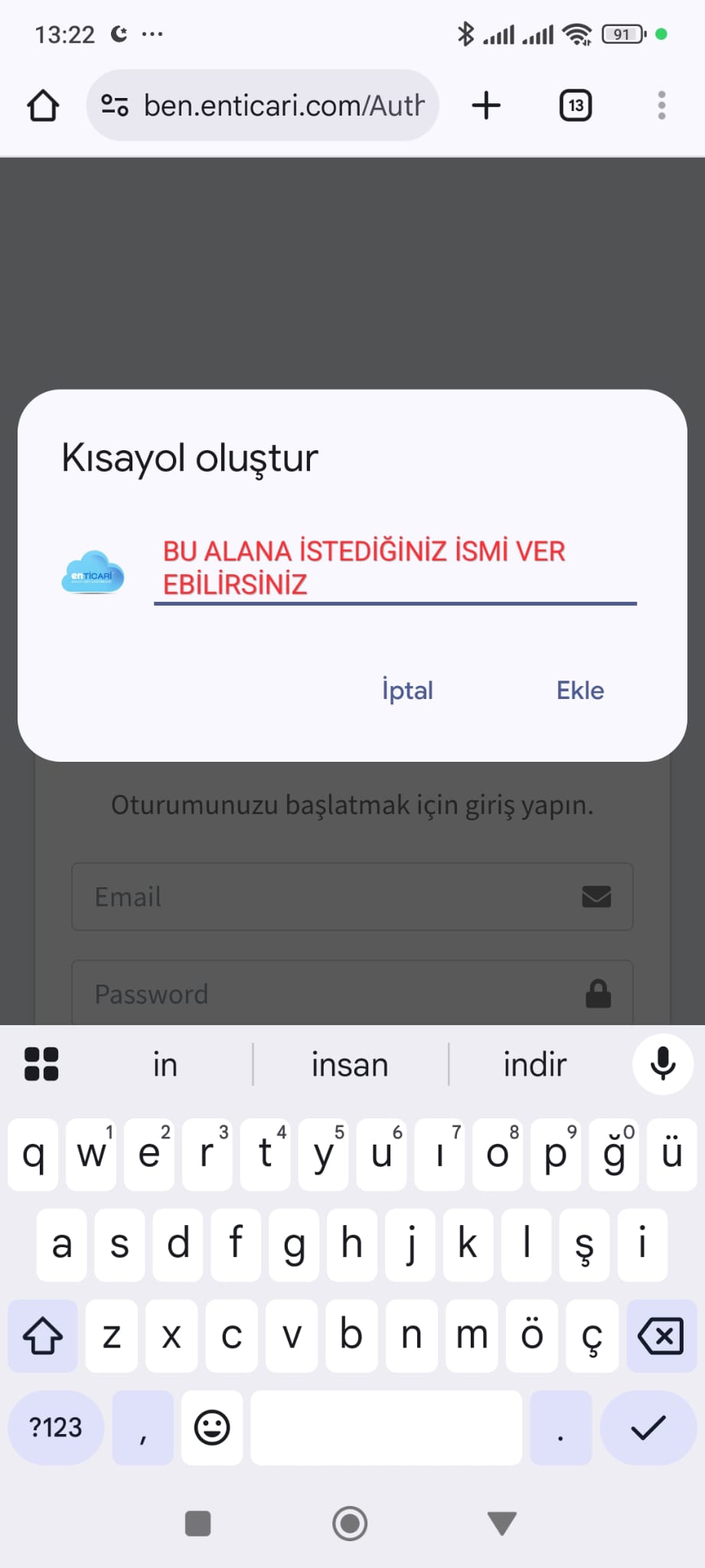Screen dimensions: 705x1568
Task: Tap the shortcut name text field
Action: click(394, 568)
